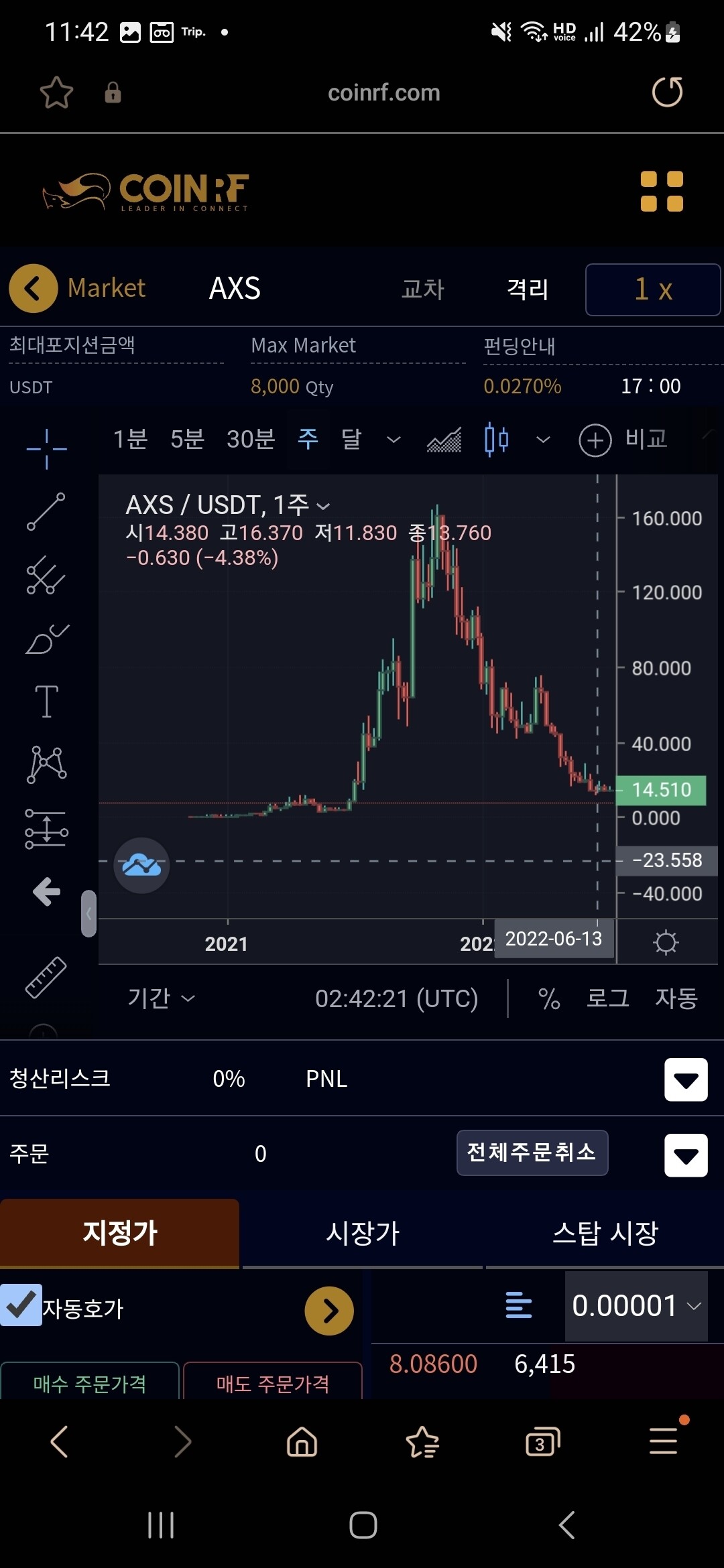Open the brush drawing tool
The width and height of the screenshot is (724, 1568).
46,638
